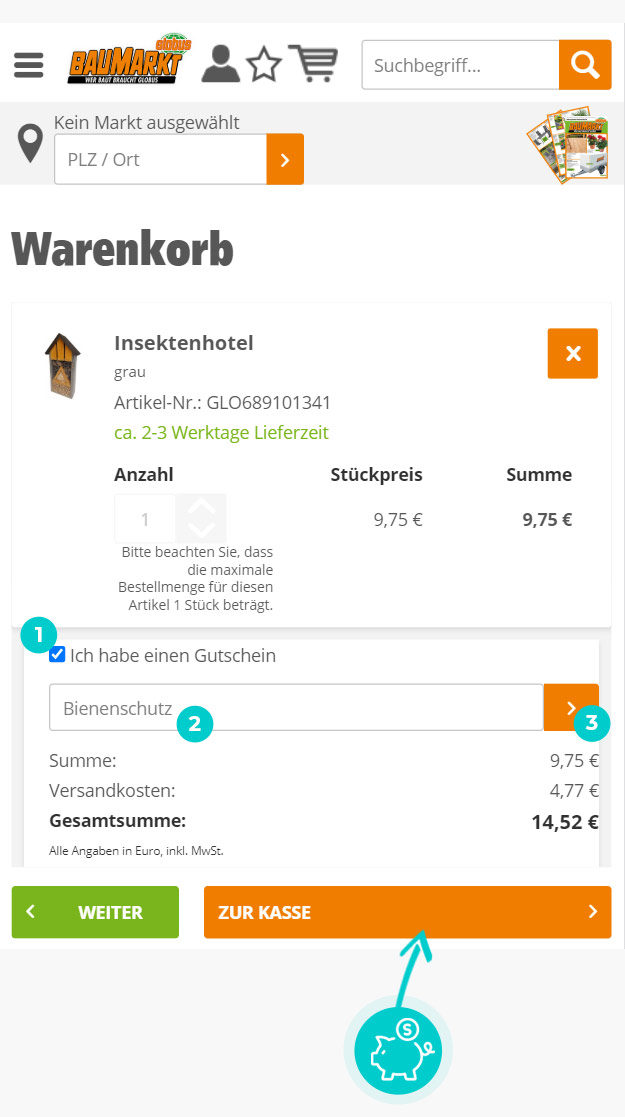
Task: Go back with the Weiter button
Action: click(95, 912)
